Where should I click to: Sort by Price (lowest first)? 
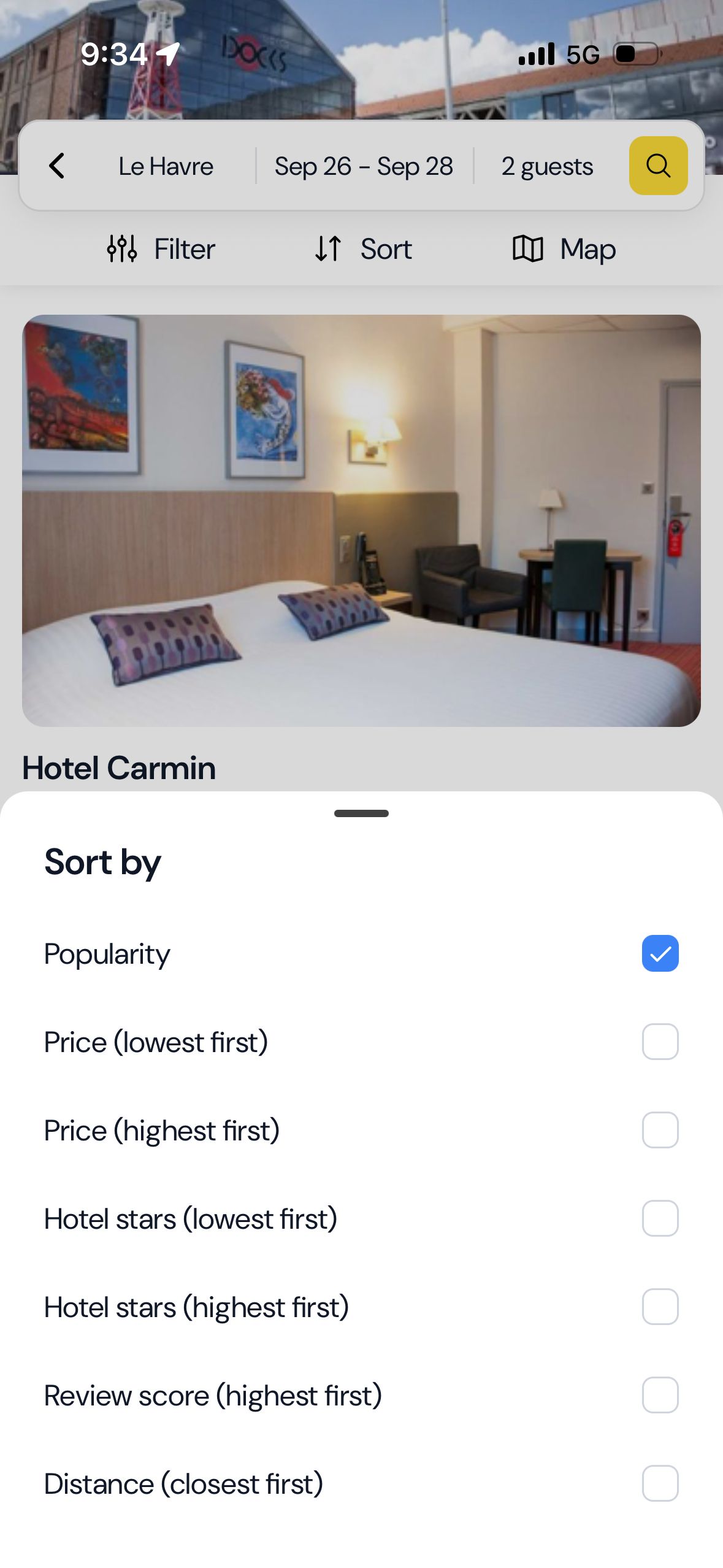[660, 1042]
